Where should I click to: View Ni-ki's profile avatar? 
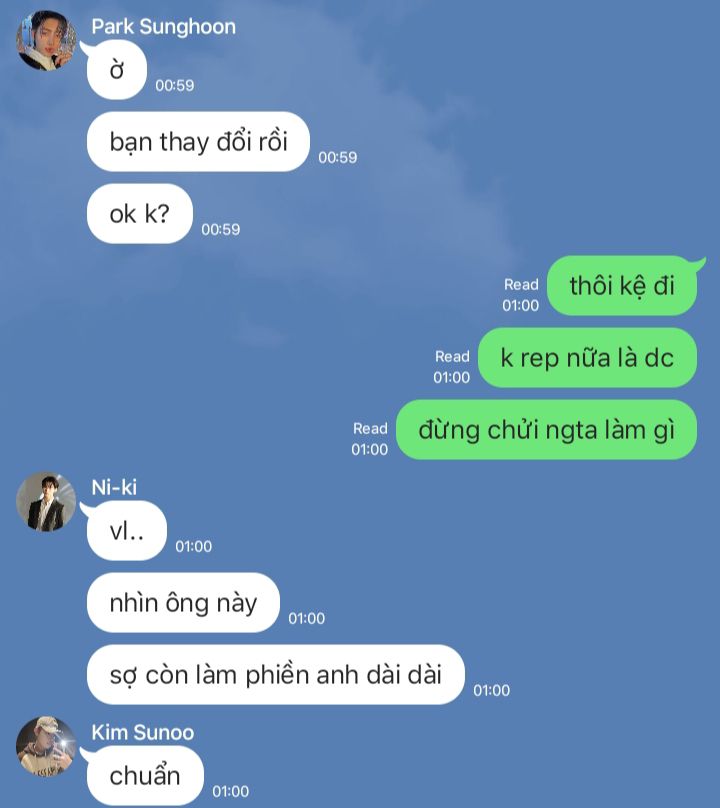coord(46,502)
